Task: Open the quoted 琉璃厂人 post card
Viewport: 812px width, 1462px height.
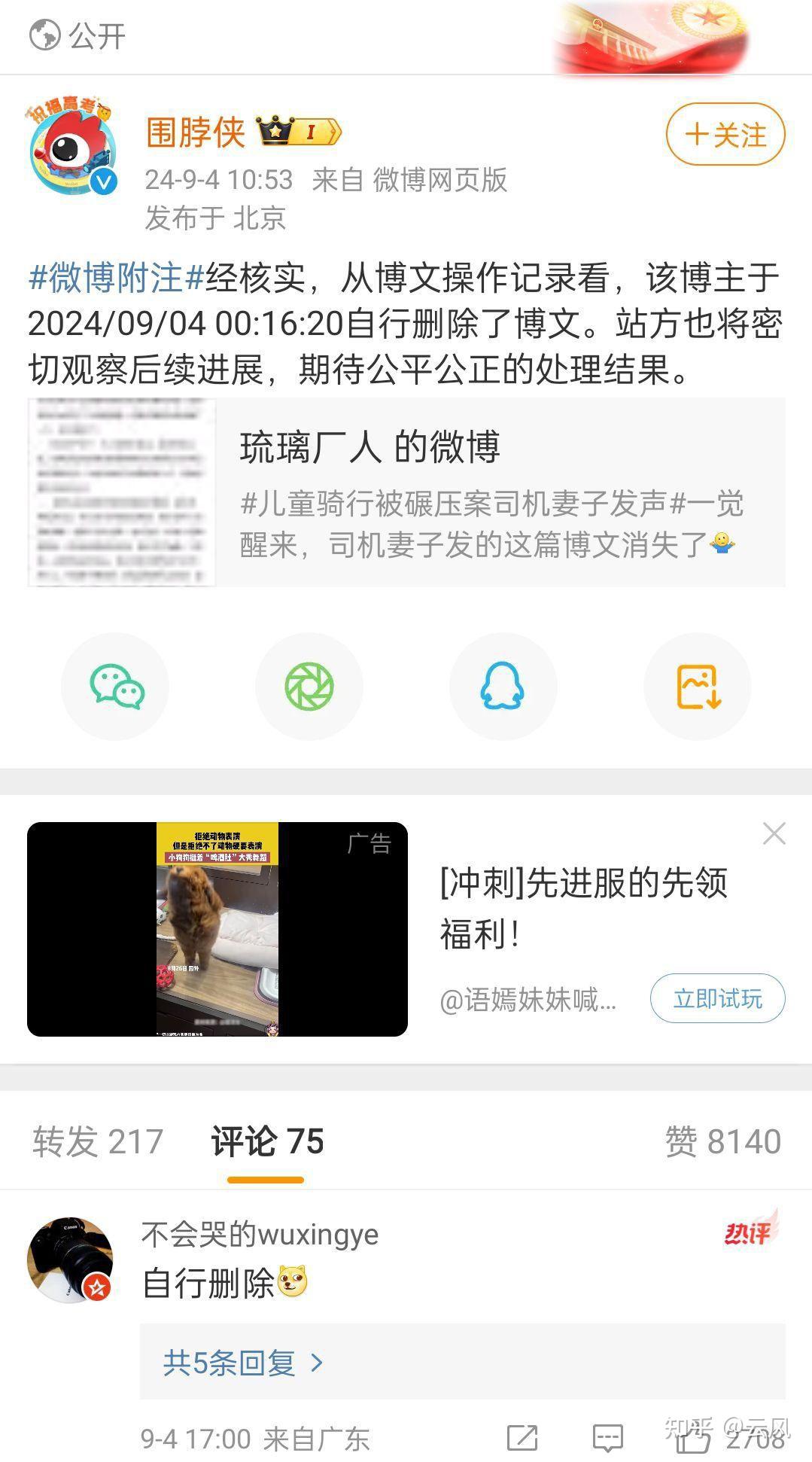Action: pyautogui.click(x=406, y=492)
